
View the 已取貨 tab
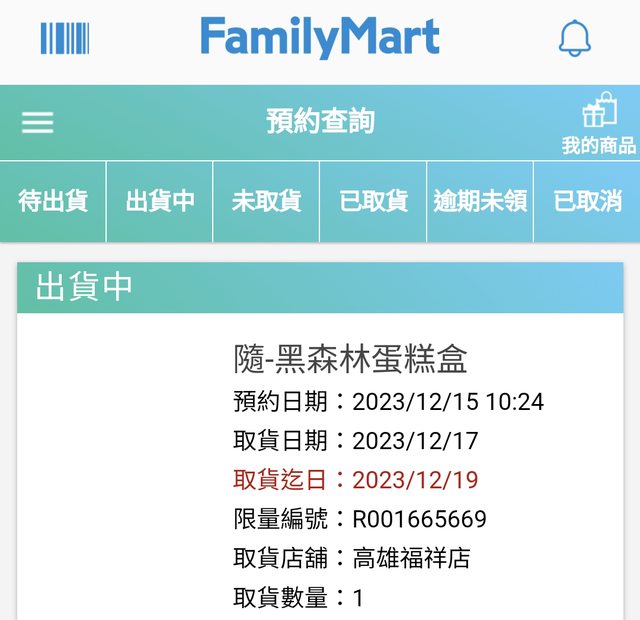(373, 201)
